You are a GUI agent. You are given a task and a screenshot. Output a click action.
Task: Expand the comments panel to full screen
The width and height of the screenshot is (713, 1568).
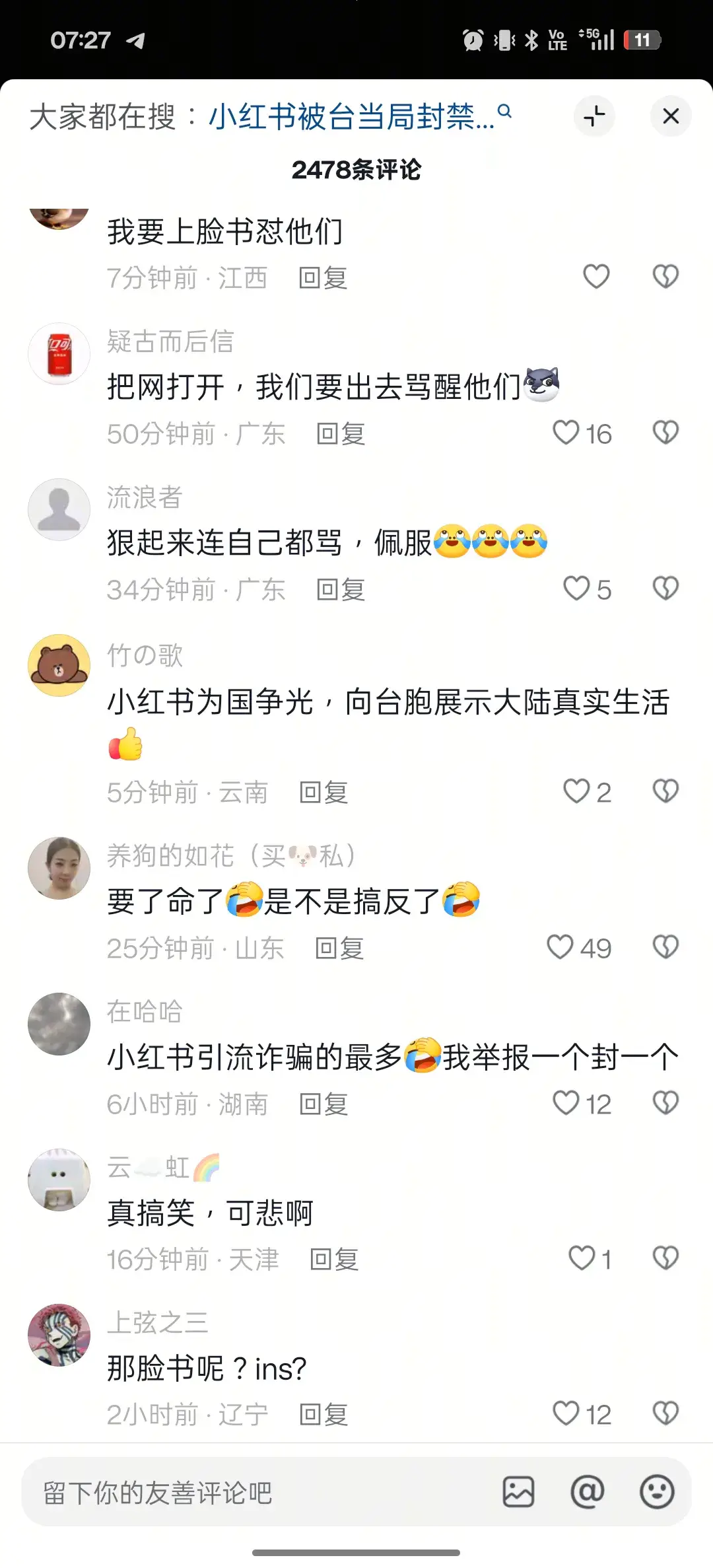coord(594,116)
